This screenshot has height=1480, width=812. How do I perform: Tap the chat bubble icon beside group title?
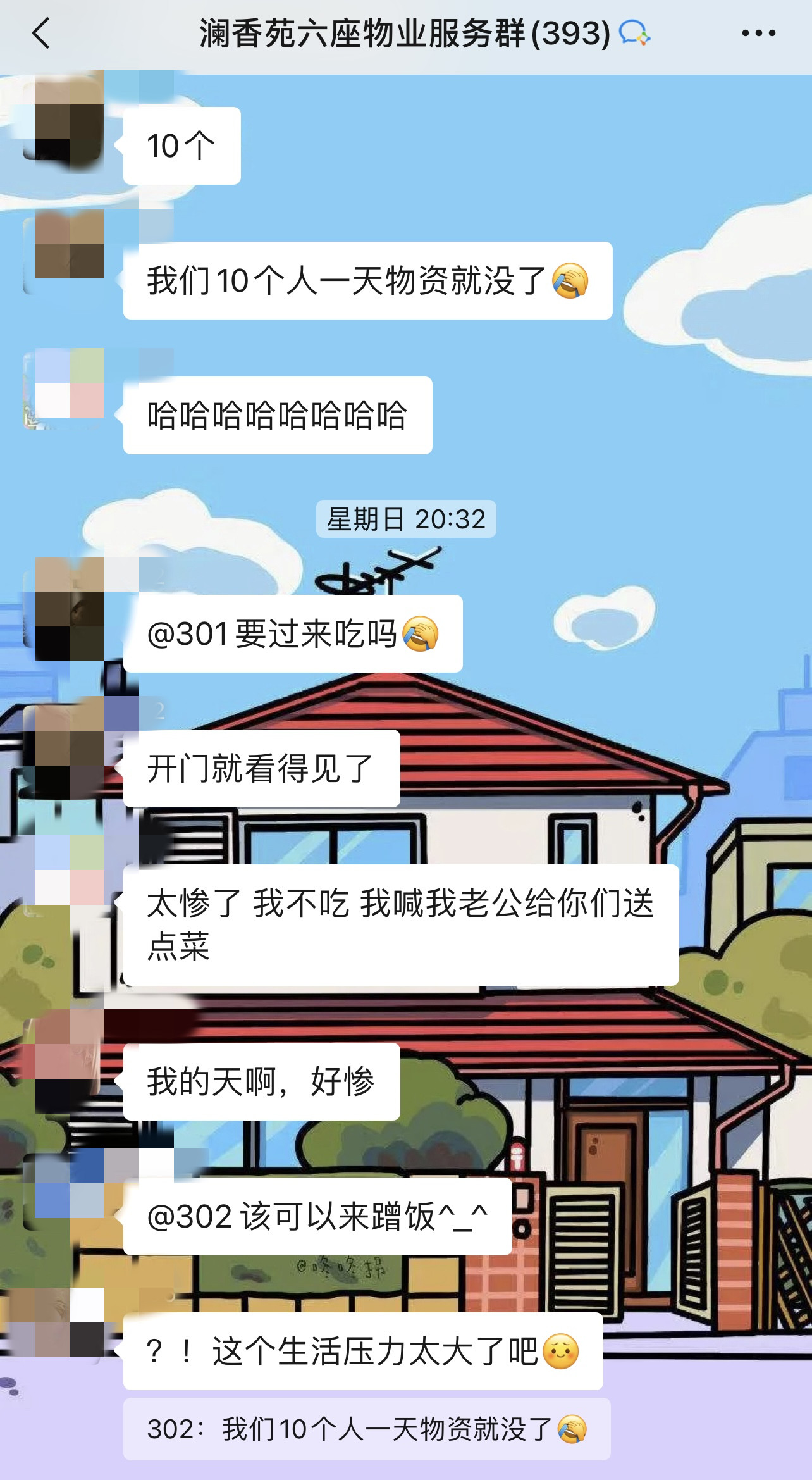click(x=634, y=33)
